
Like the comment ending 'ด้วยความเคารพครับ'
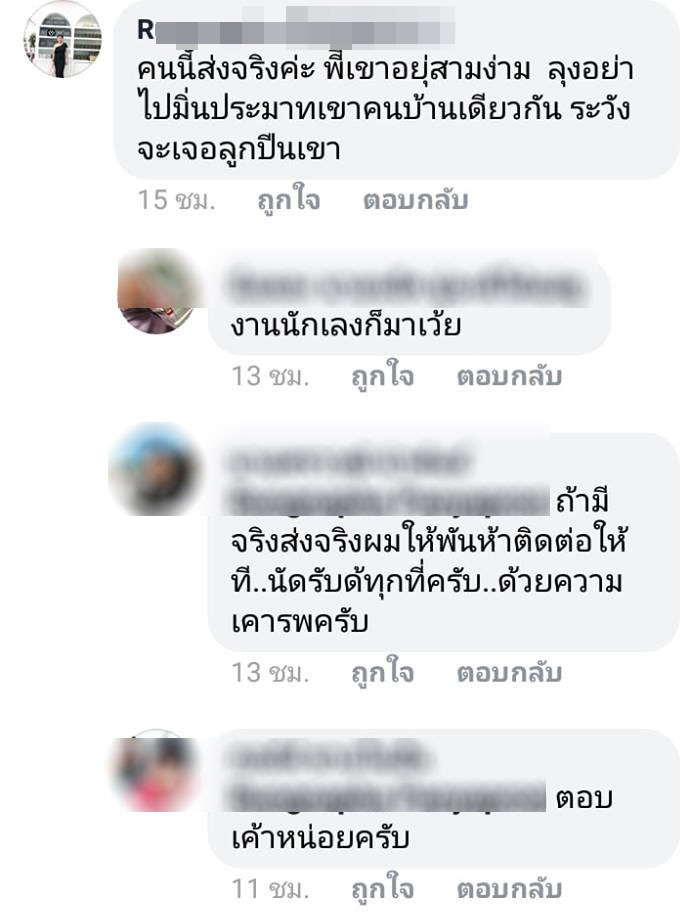382,672
